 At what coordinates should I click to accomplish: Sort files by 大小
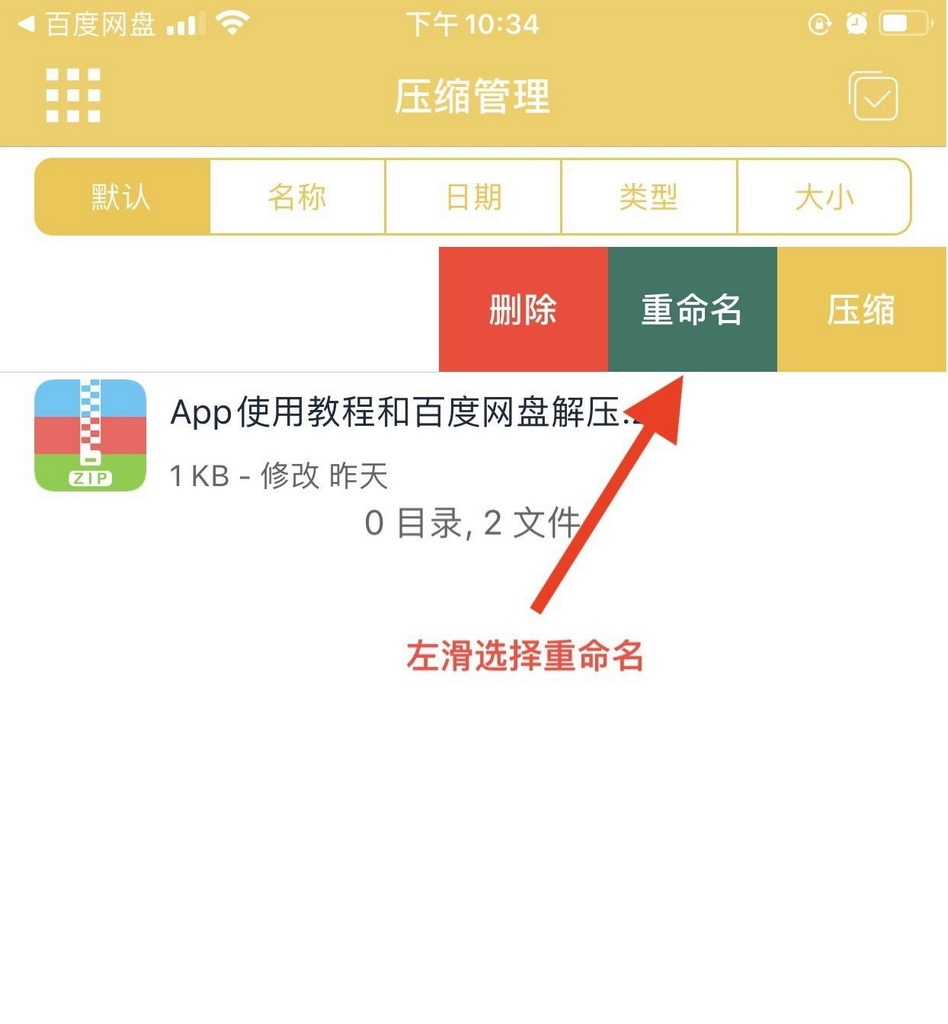(x=824, y=197)
